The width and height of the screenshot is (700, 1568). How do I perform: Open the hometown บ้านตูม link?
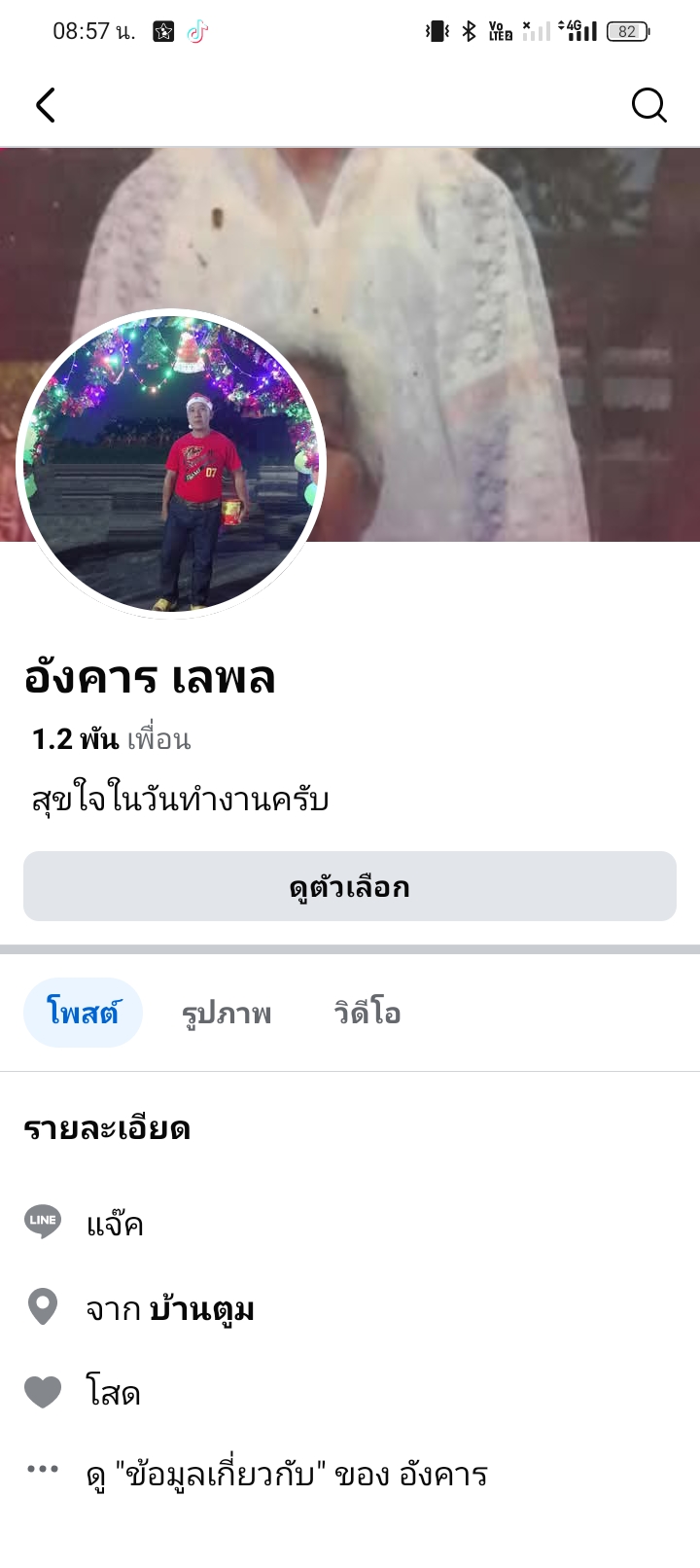[201, 1309]
